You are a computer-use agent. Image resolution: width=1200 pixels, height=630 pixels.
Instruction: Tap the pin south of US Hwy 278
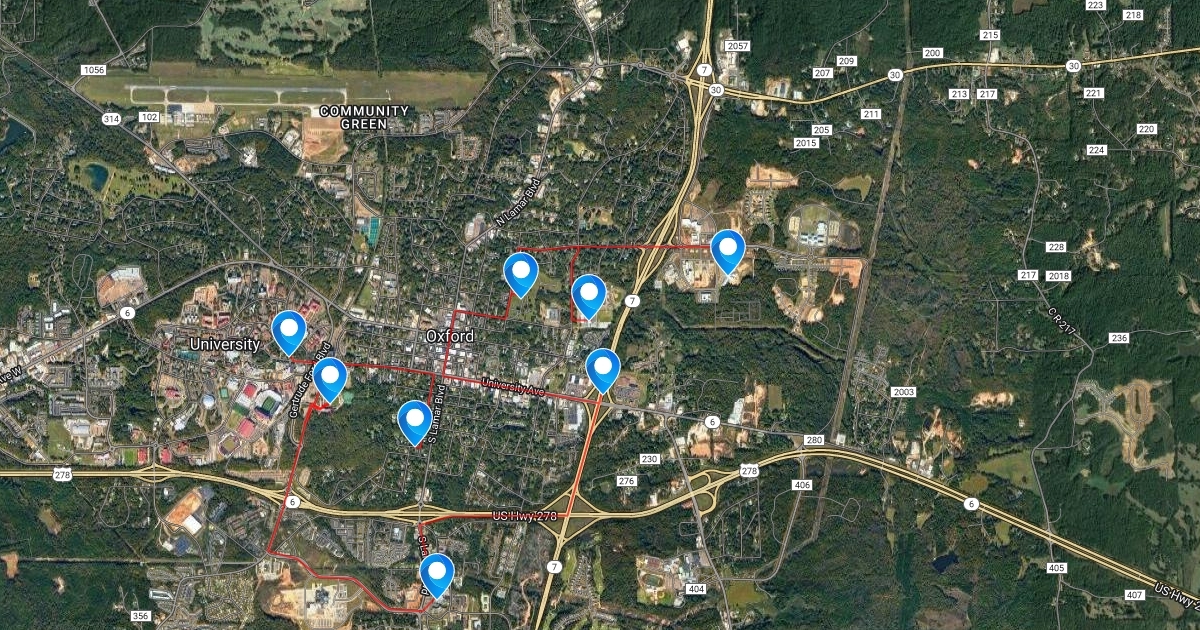437,572
